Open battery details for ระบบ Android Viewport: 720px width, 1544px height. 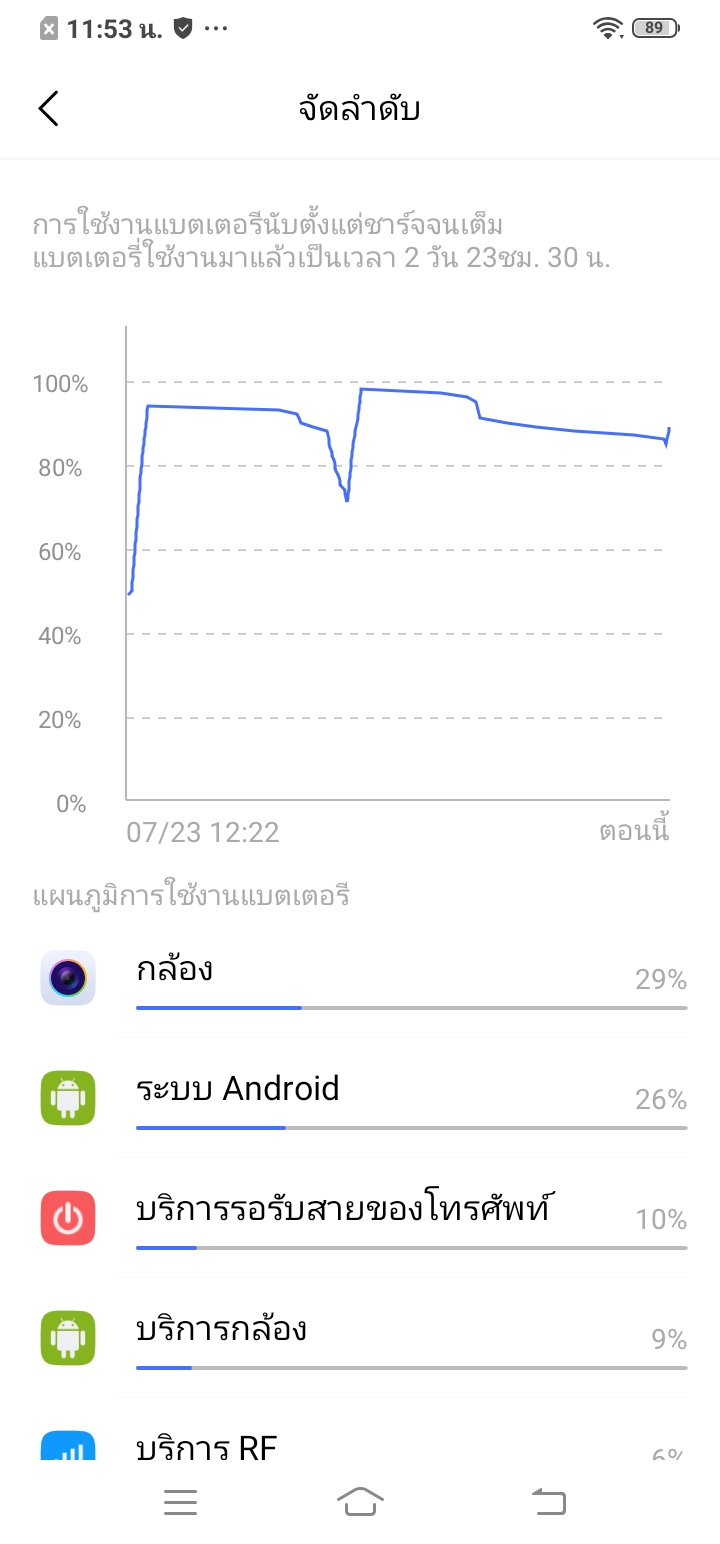[360, 1098]
